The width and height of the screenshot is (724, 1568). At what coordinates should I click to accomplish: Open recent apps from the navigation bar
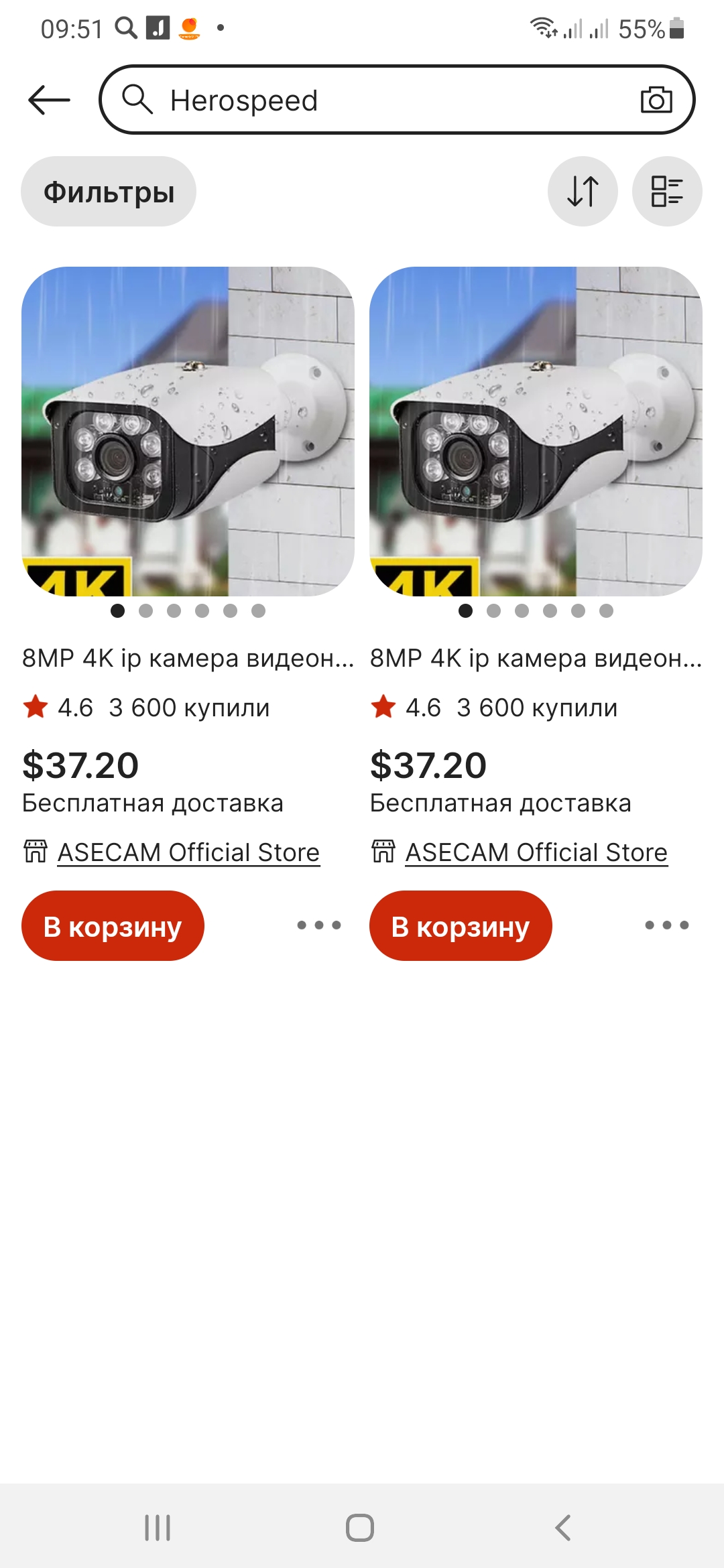[x=158, y=1528]
